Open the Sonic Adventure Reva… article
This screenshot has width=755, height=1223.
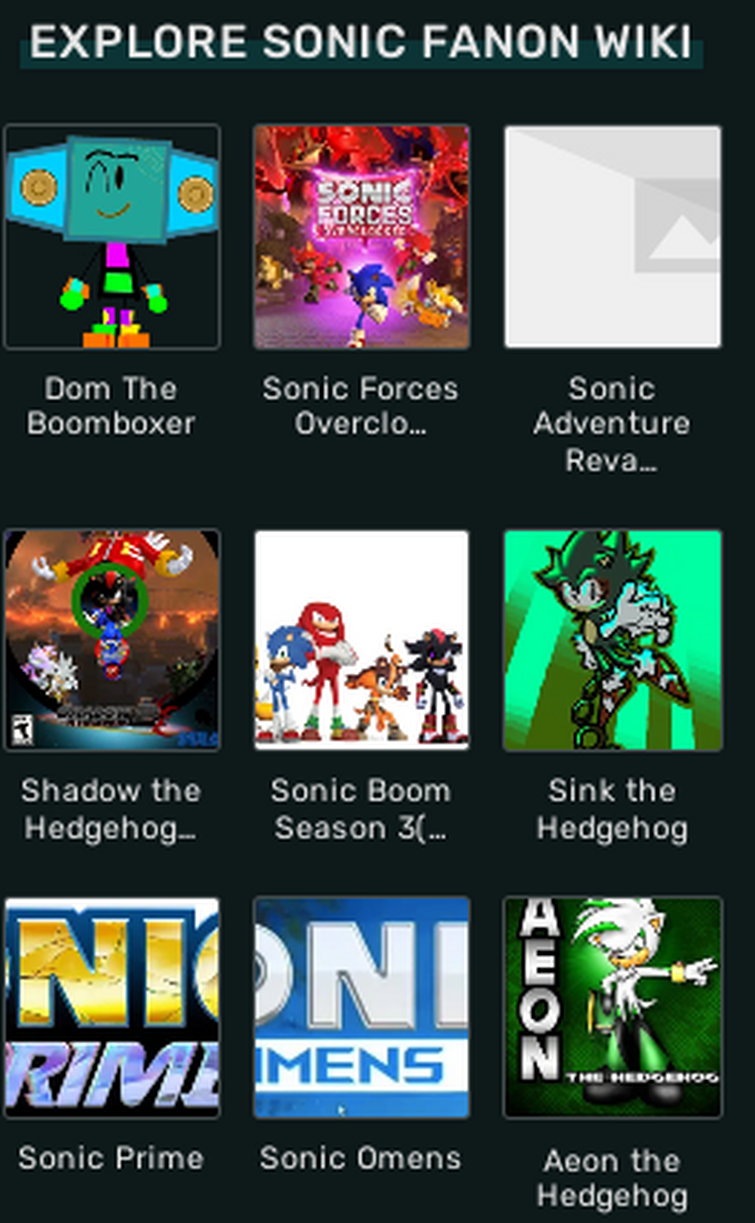pos(612,237)
